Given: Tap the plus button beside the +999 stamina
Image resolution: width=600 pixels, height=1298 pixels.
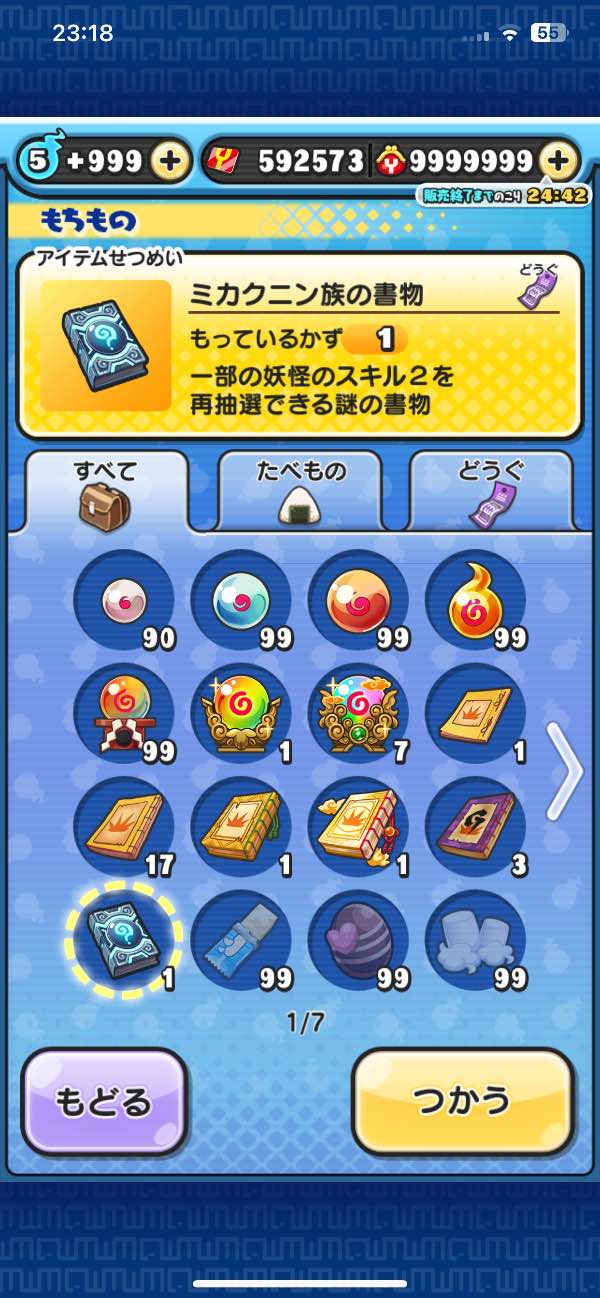Looking at the screenshot, I should pos(171,160).
